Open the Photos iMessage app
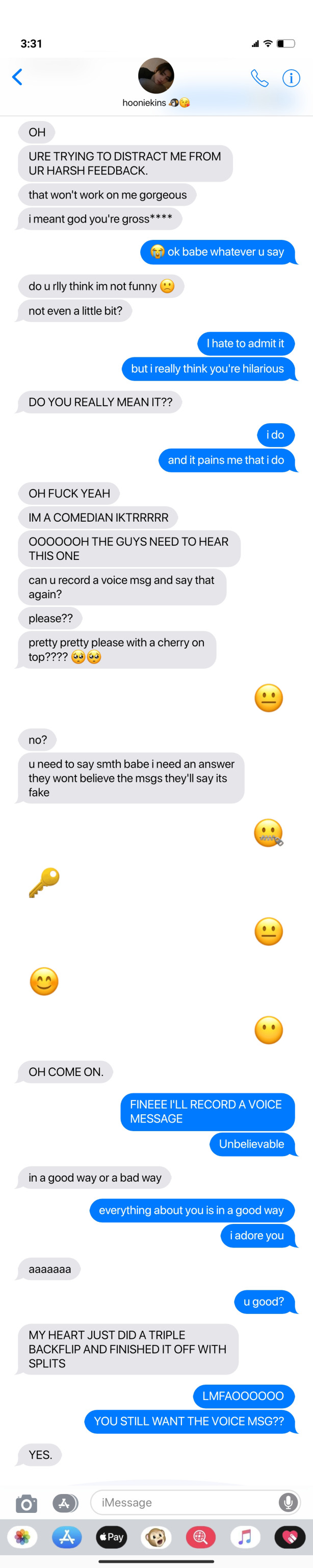The image size is (313, 1568). tap(22, 1537)
